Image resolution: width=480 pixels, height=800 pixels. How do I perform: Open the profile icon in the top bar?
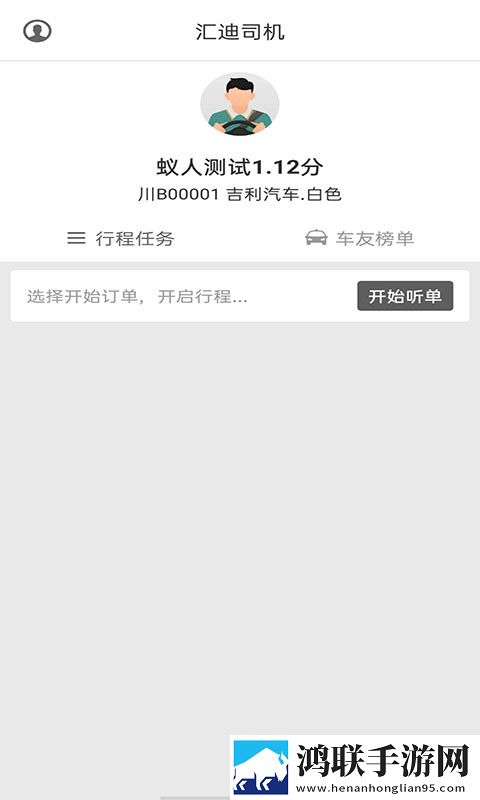tap(37, 32)
